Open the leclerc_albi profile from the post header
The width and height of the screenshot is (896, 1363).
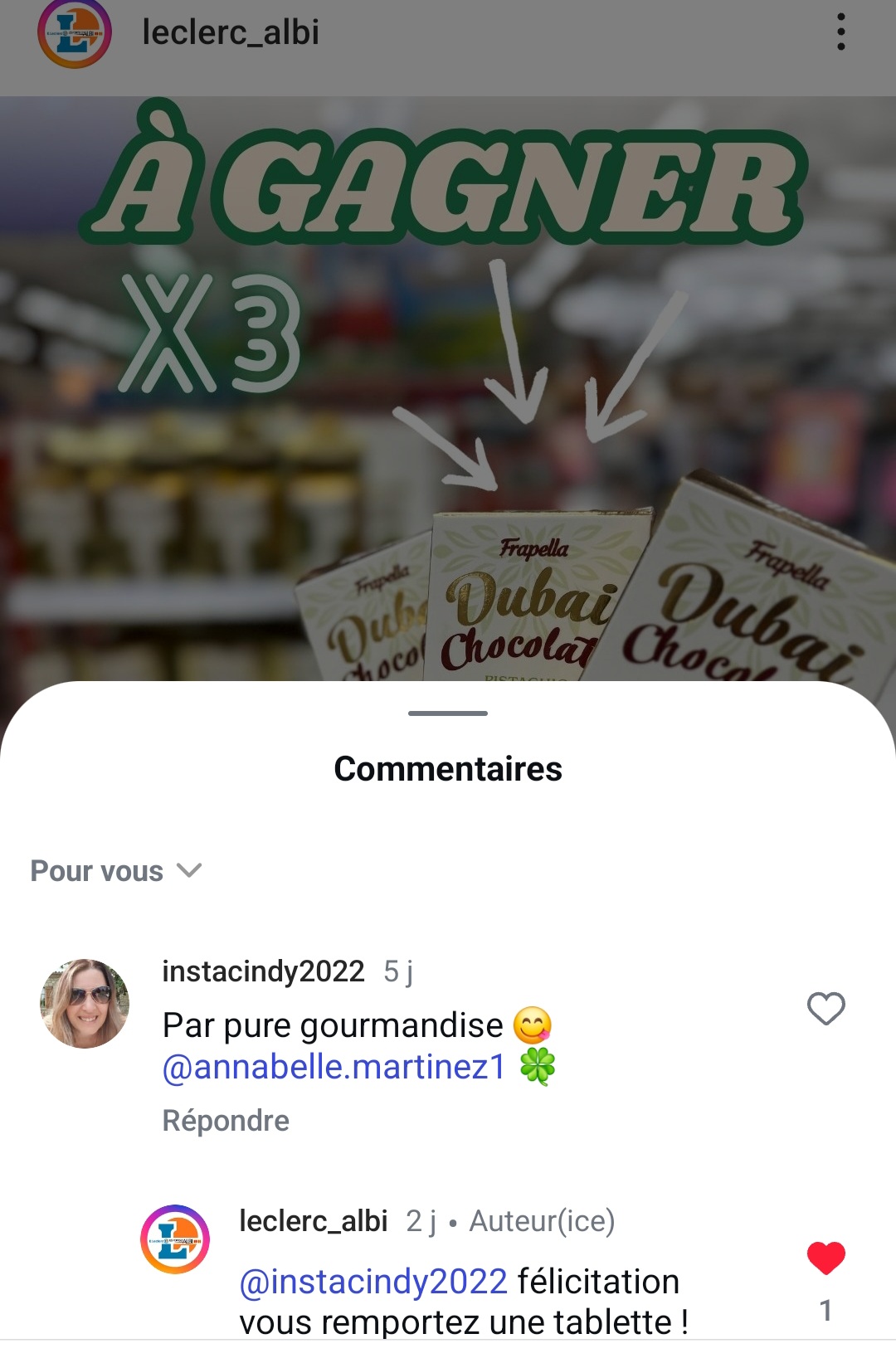pos(230,32)
